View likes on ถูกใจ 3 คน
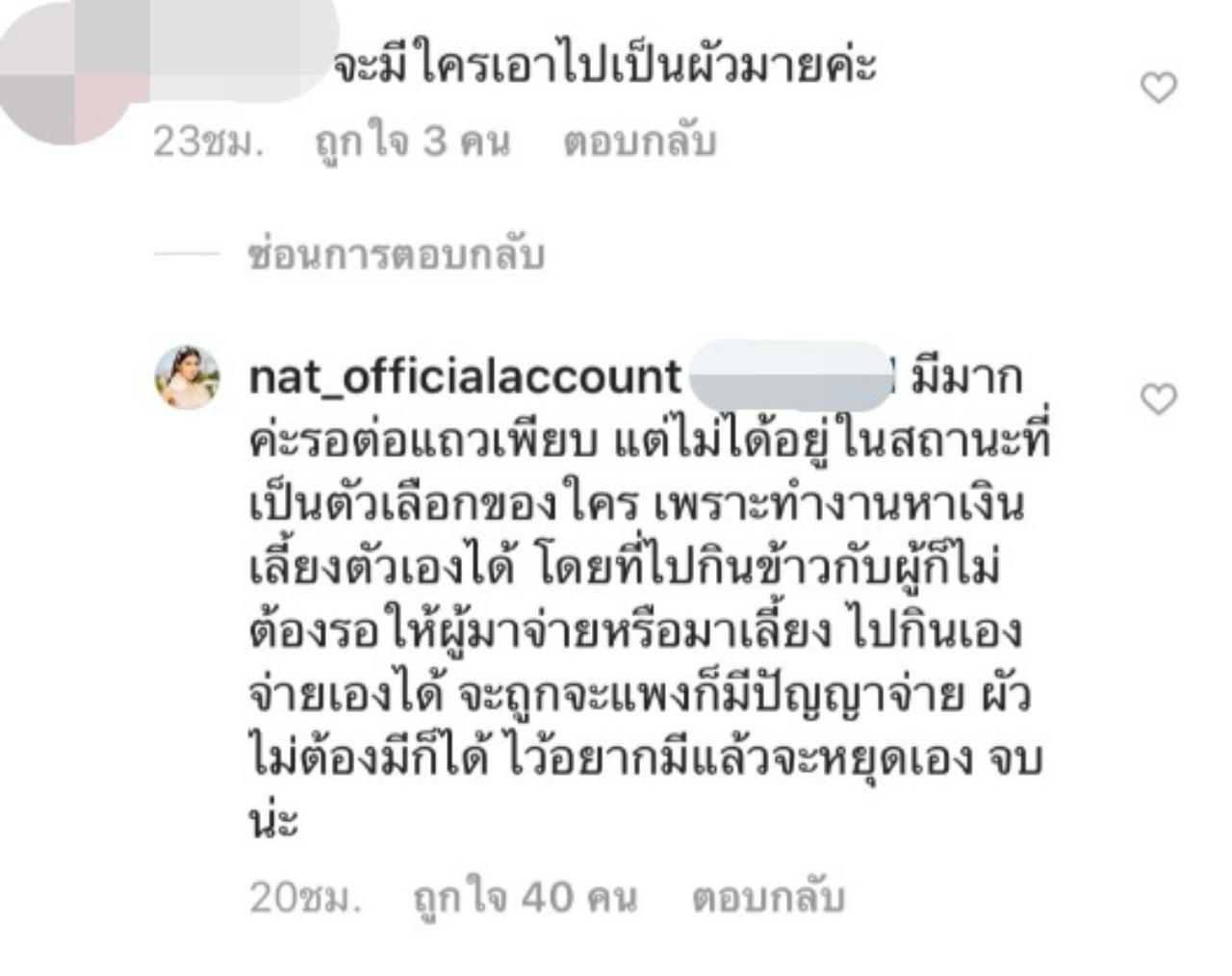The width and height of the screenshot is (1232, 976). tap(412, 141)
